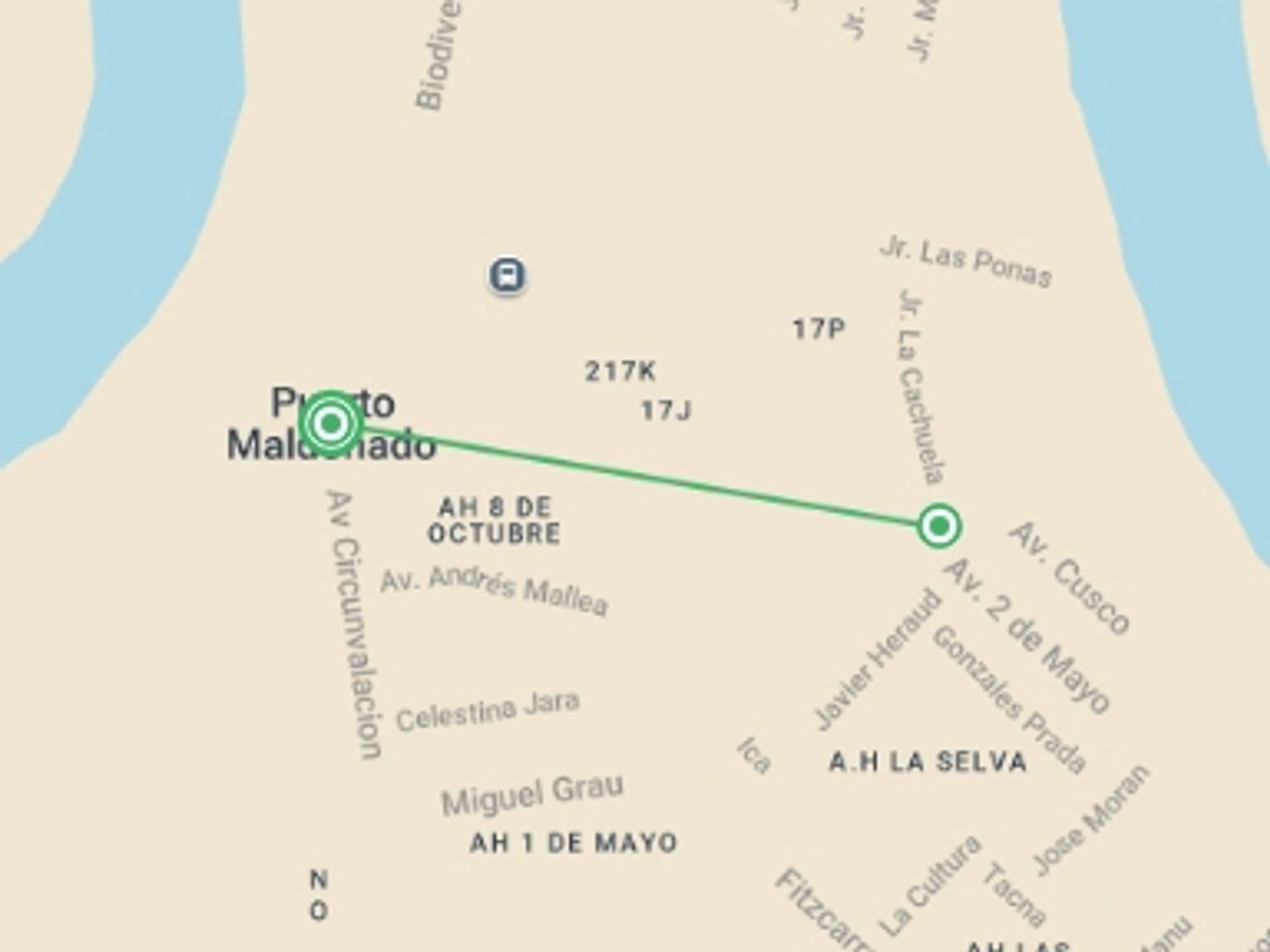The width and height of the screenshot is (1270, 952).
Task: Select the green marker near Av. 2 de Mayo
Action: tap(939, 526)
